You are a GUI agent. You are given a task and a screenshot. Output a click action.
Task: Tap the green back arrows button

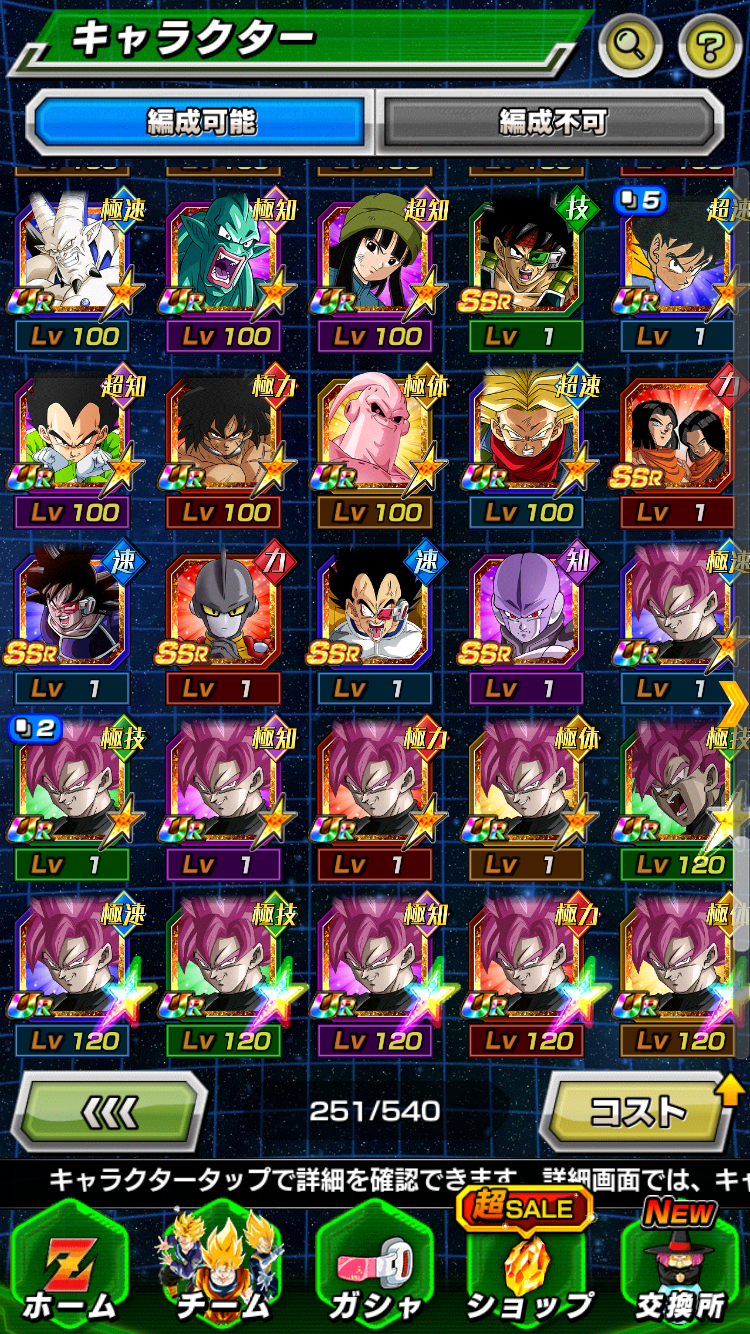point(108,1111)
